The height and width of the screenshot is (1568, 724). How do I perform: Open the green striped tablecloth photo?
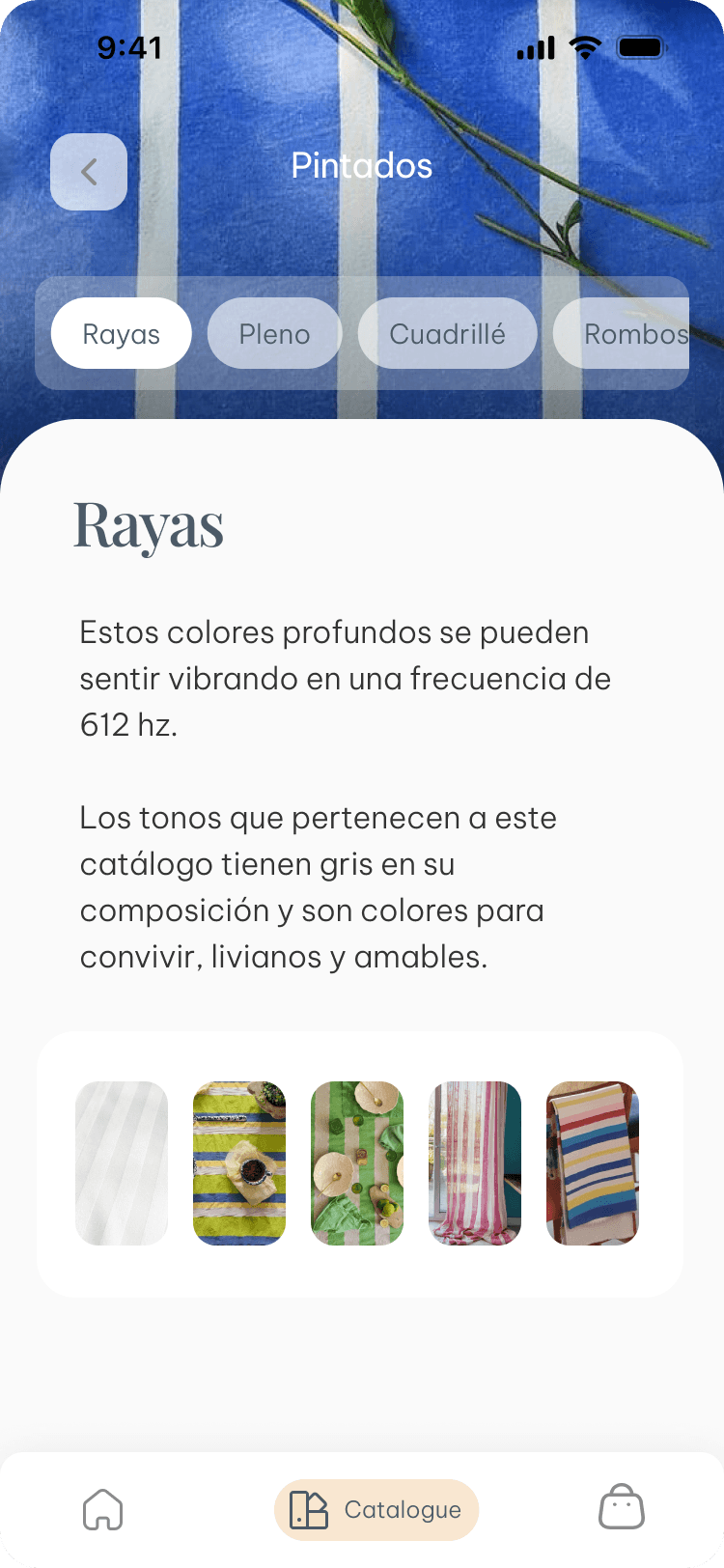click(x=357, y=1163)
